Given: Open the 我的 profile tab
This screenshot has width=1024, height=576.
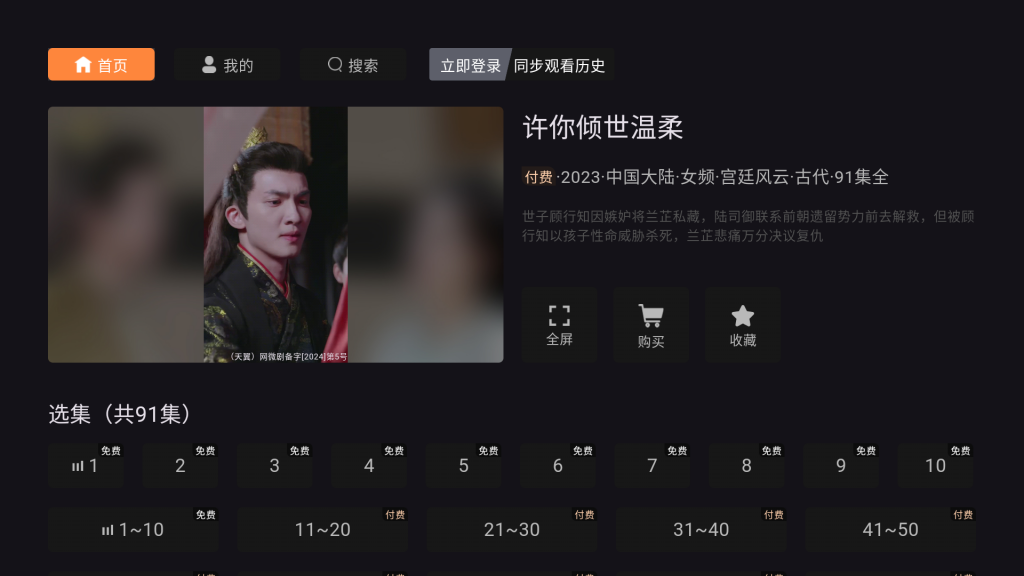Looking at the screenshot, I should click(227, 65).
